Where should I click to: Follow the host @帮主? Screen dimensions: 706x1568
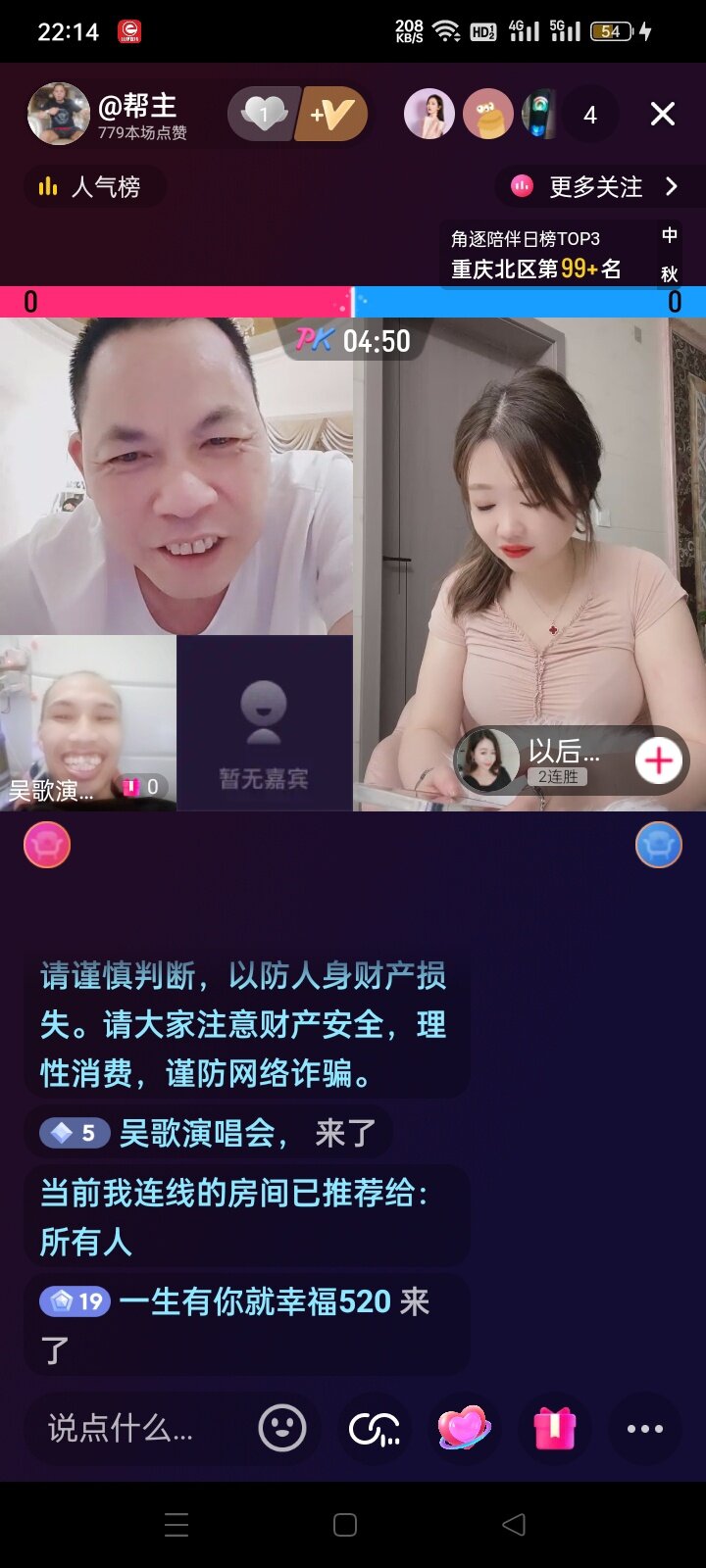pyautogui.click(x=331, y=115)
